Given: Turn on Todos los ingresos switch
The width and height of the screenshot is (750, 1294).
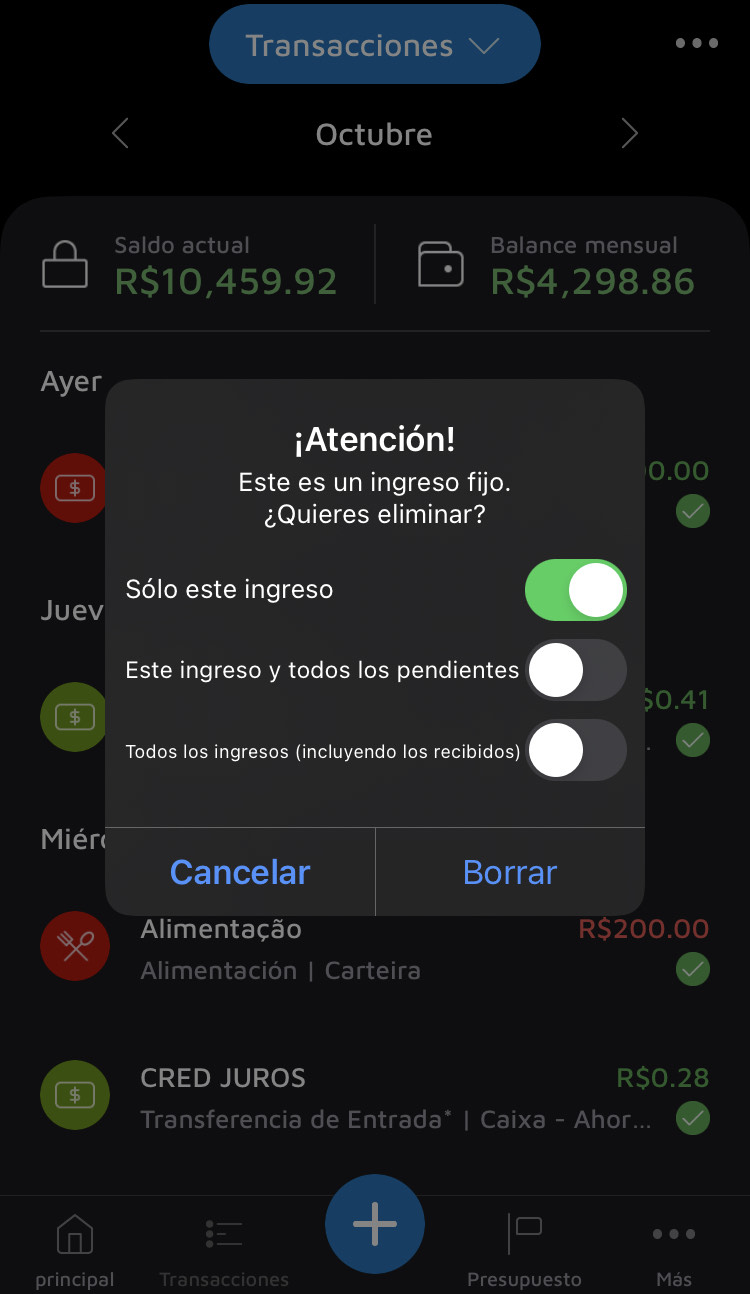Looking at the screenshot, I should tap(575, 750).
